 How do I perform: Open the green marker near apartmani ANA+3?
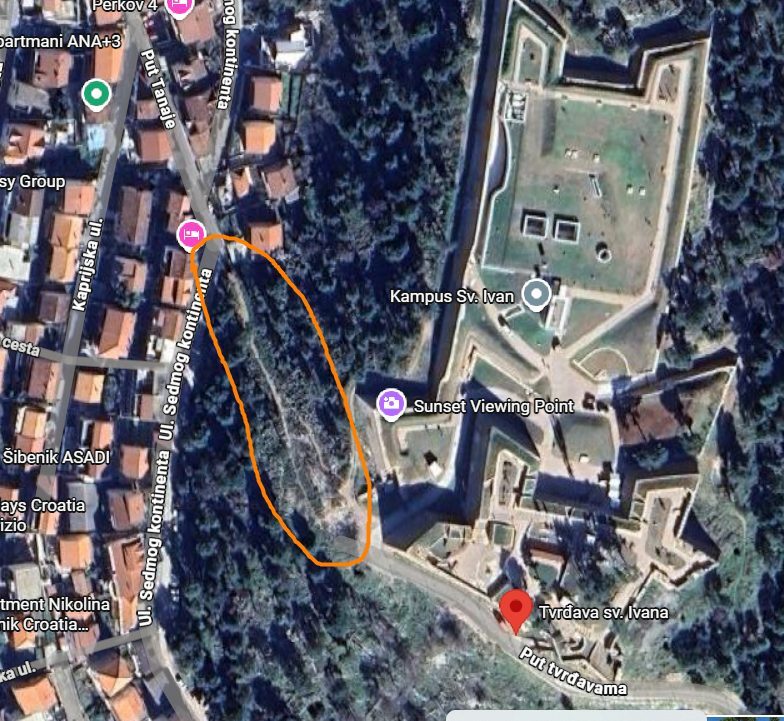(96, 95)
